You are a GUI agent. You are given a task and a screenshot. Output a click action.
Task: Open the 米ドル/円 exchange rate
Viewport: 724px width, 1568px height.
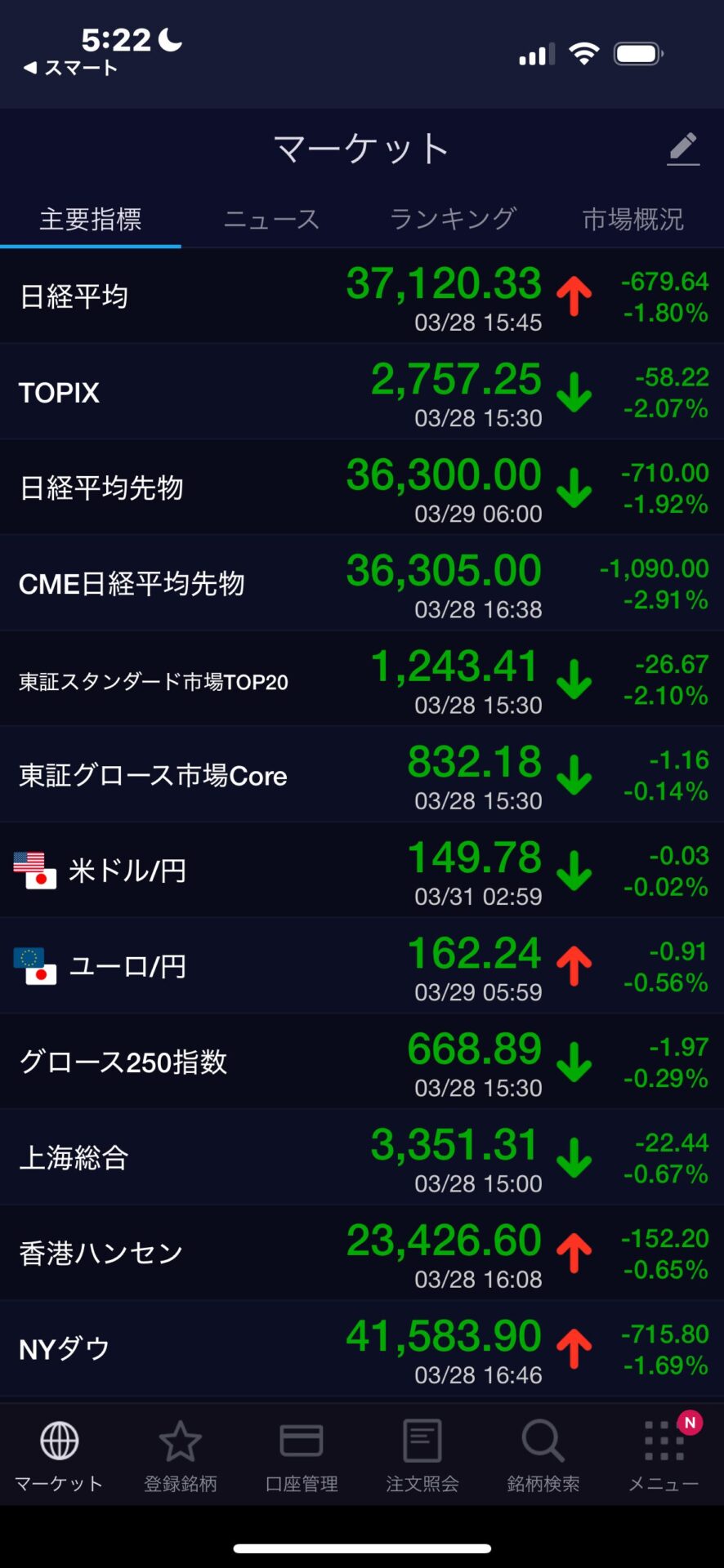362,871
